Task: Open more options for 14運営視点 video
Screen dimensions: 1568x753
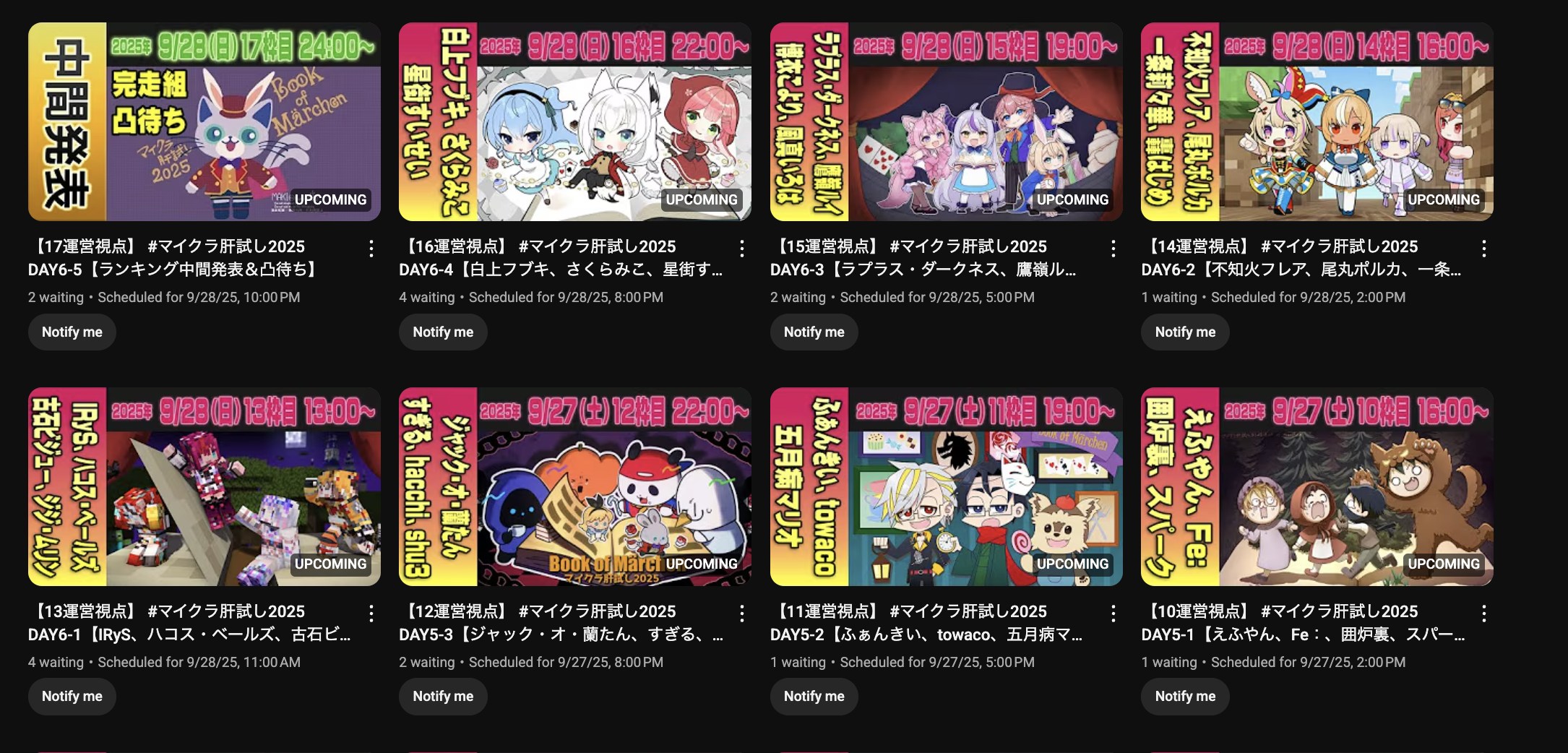Action: (x=1483, y=249)
